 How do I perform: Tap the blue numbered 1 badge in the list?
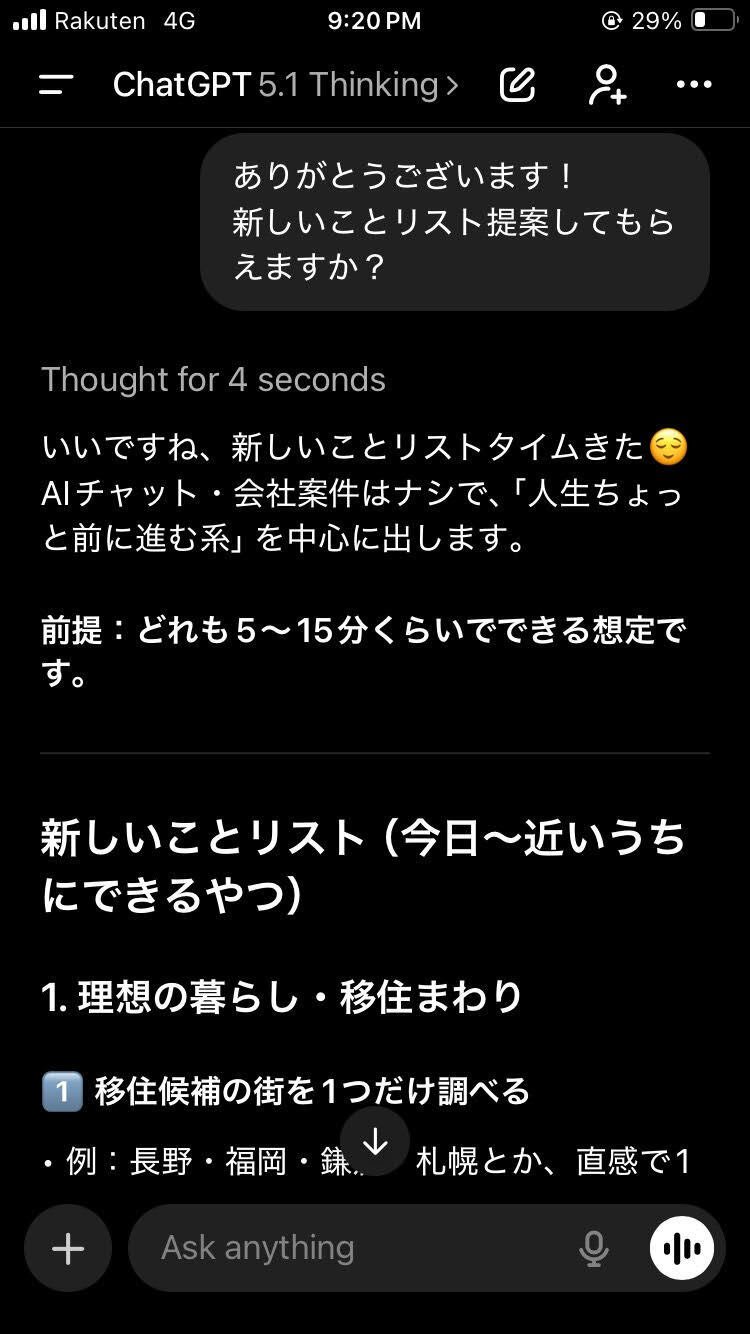(x=62, y=1091)
